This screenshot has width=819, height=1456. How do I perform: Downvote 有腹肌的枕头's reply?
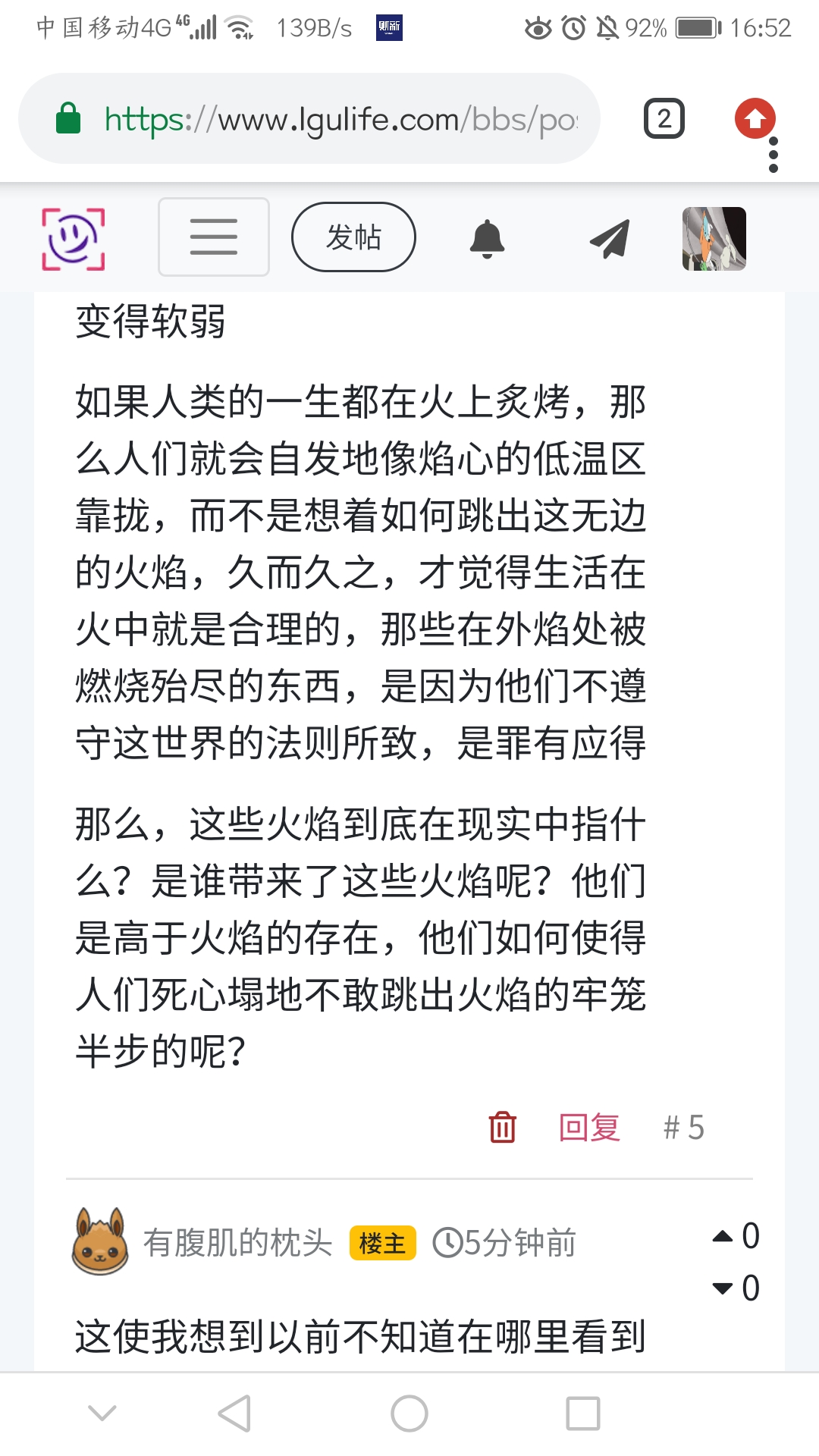click(723, 1288)
